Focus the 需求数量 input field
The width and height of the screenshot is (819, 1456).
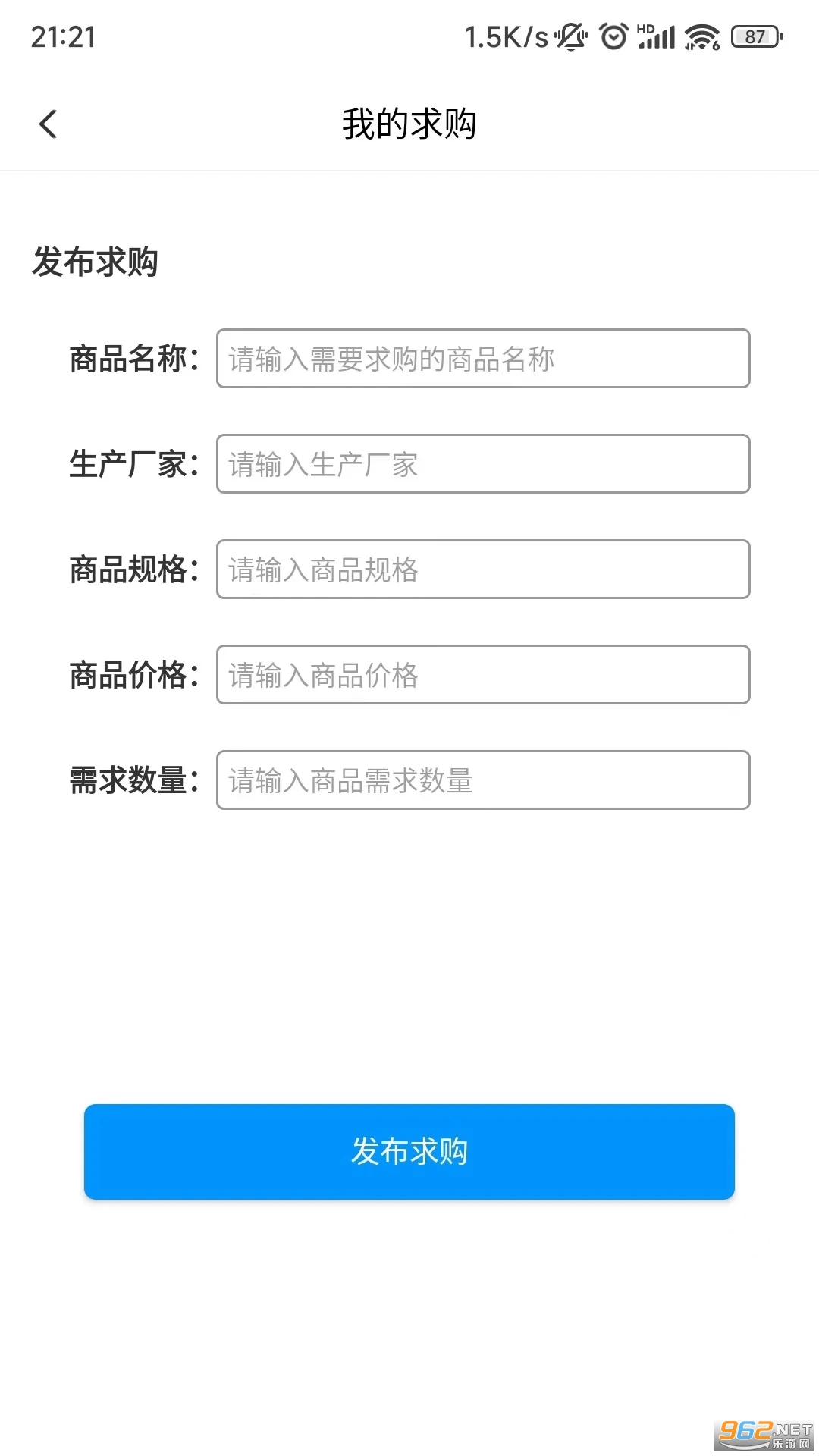coord(482,780)
